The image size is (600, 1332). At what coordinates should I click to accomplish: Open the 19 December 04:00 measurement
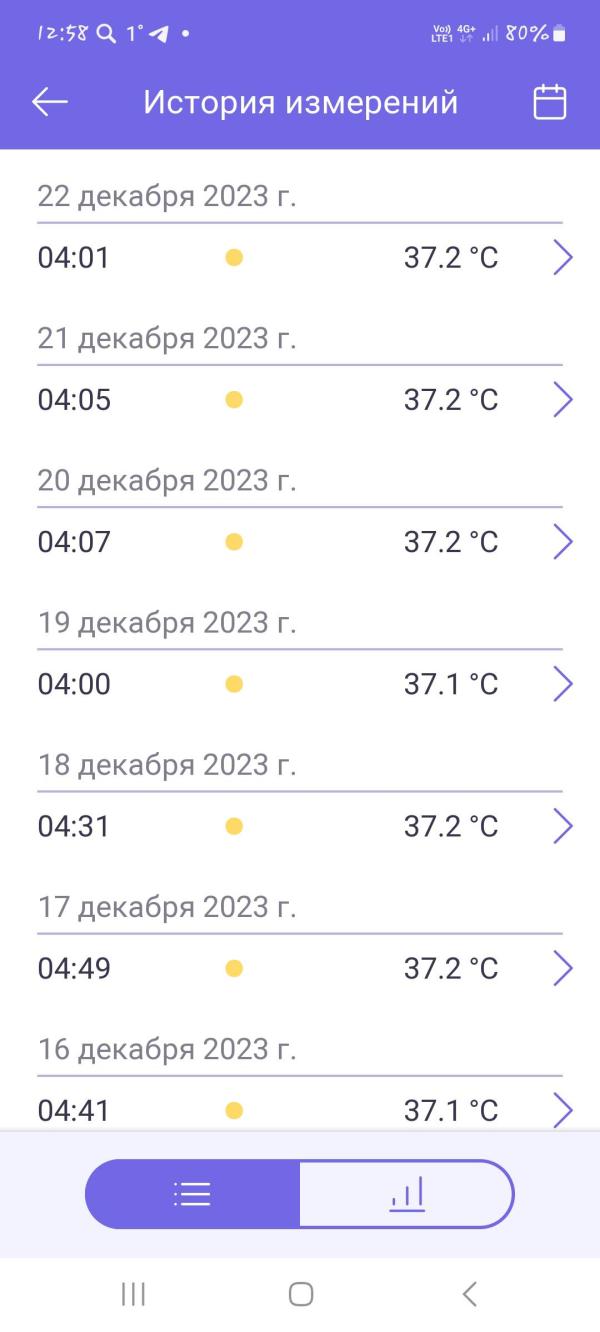(300, 684)
